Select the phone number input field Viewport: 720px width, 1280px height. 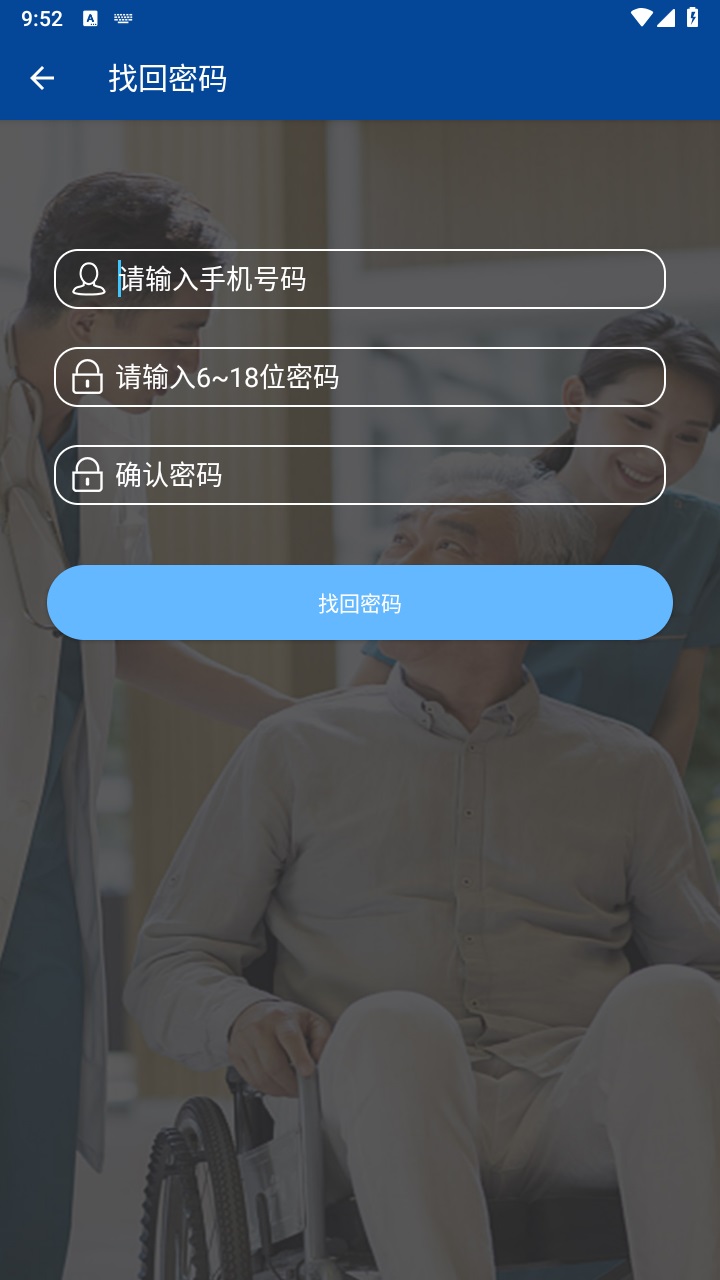360,279
